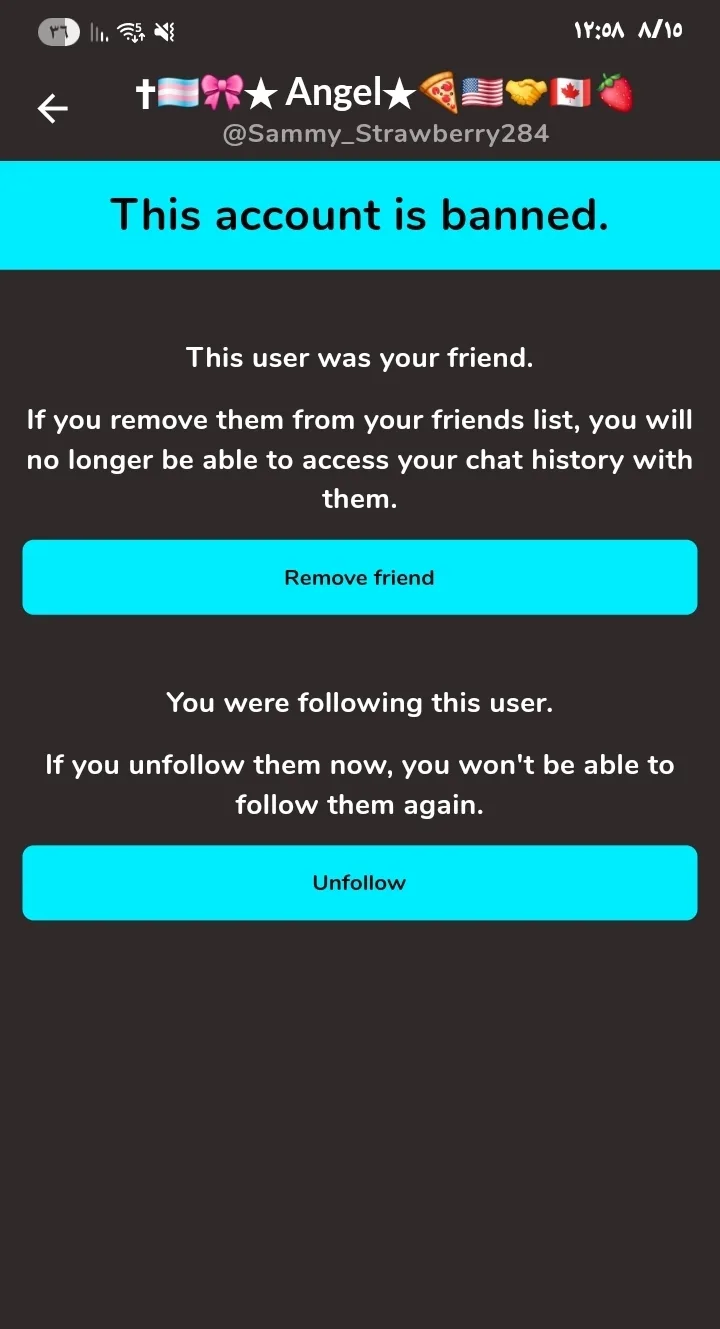Tap the Remove friend button
The width and height of the screenshot is (720, 1329).
pyautogui.click(x=360, y=577)
